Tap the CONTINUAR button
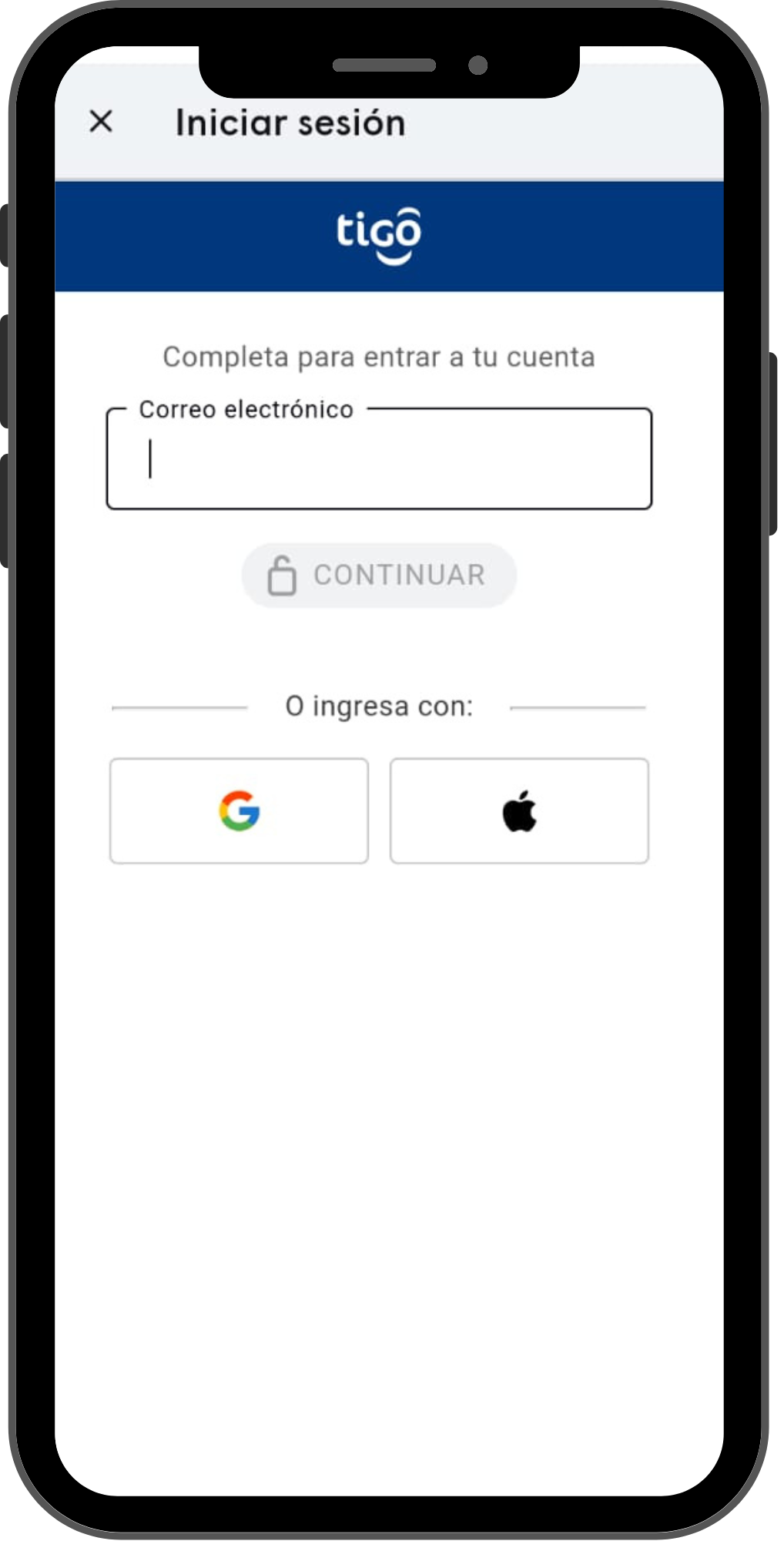784x1541 pixels. tap(379, 576)
